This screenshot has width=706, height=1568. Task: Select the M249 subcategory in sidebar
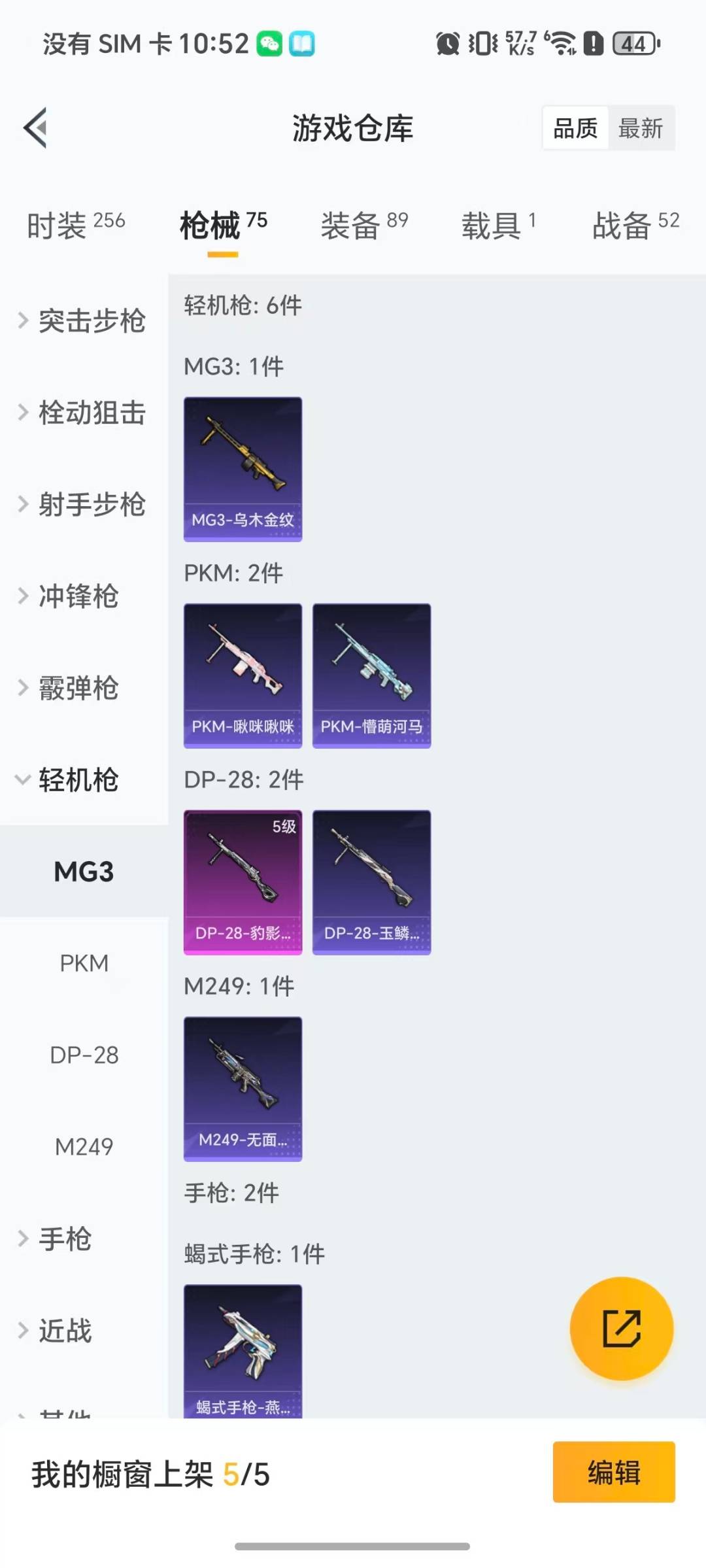(x=84, y=1146)
